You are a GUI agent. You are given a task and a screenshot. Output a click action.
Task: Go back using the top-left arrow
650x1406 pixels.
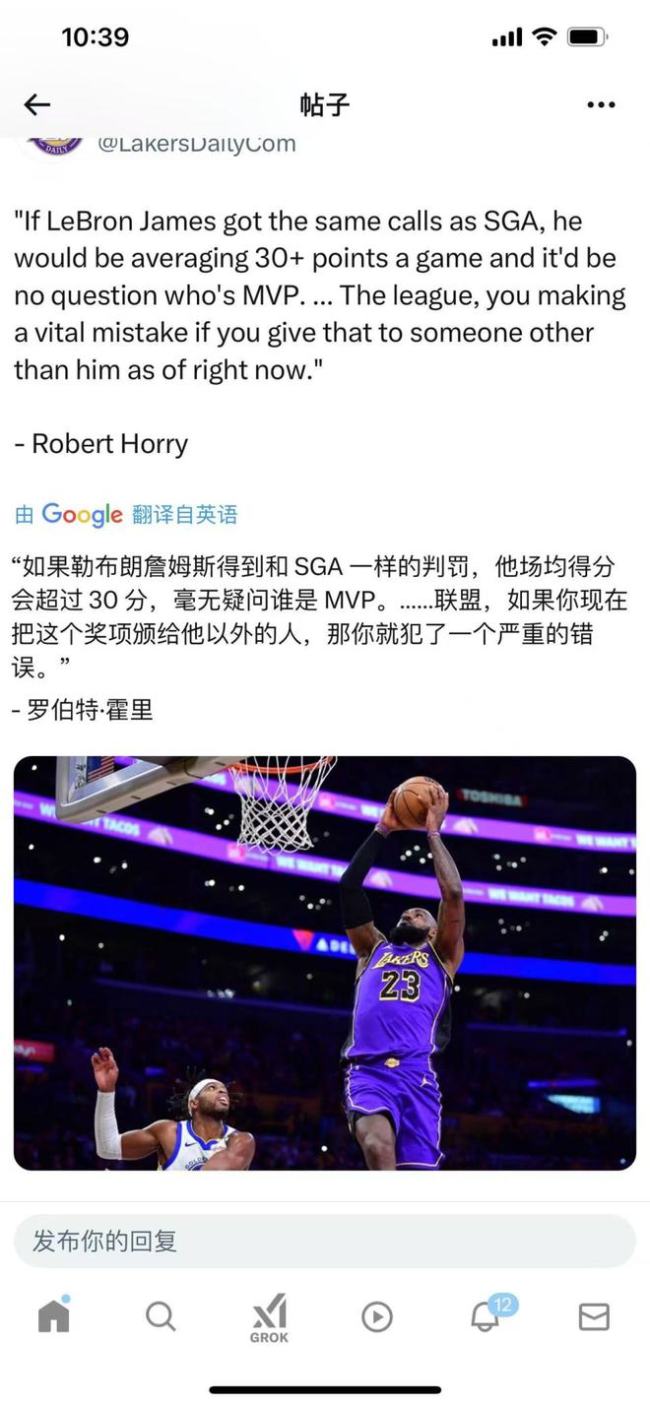click(x=37, y=105)
